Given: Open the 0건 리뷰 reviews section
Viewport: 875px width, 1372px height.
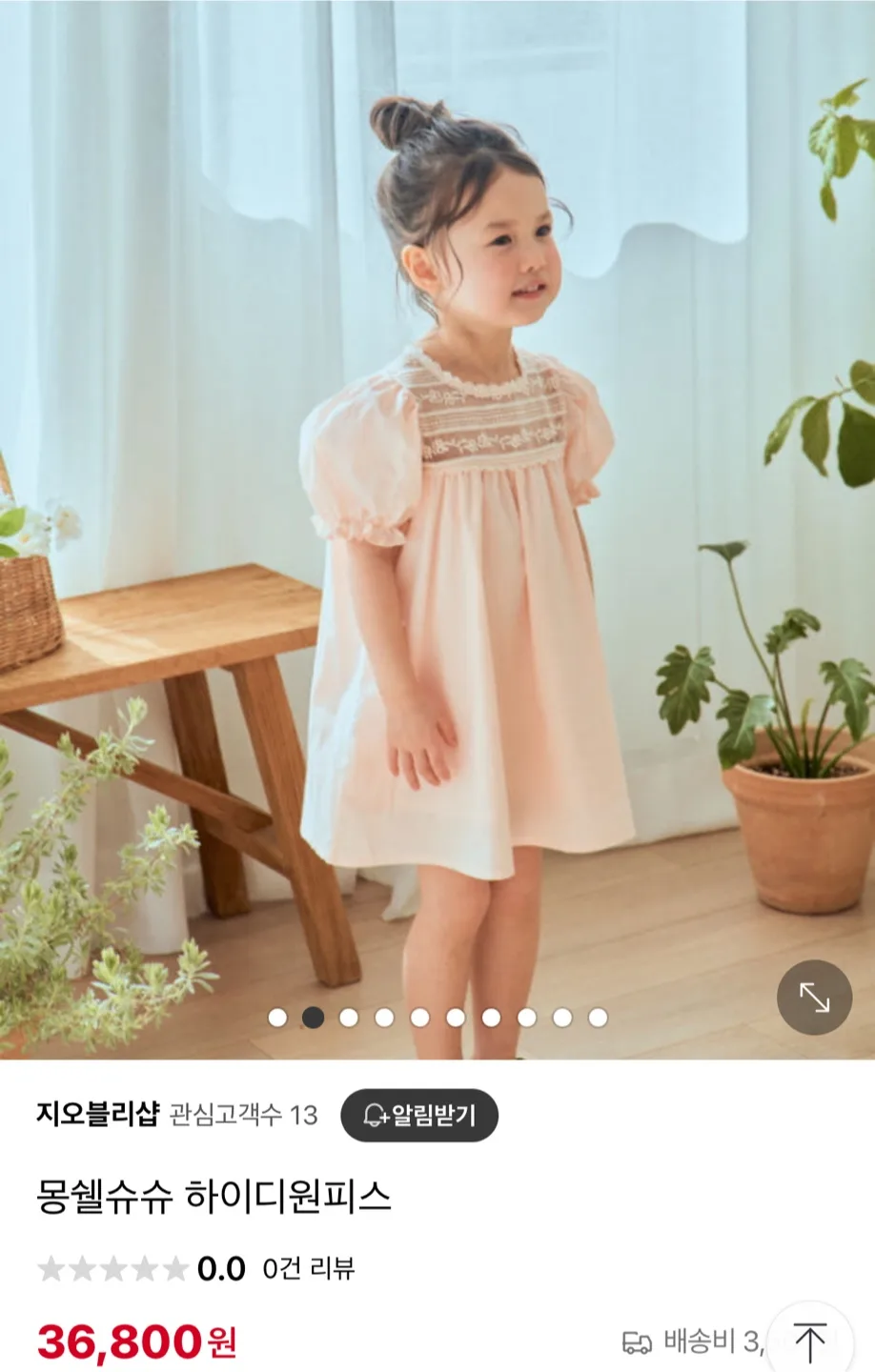Looking at the screenshot, I should point(309,1268).
